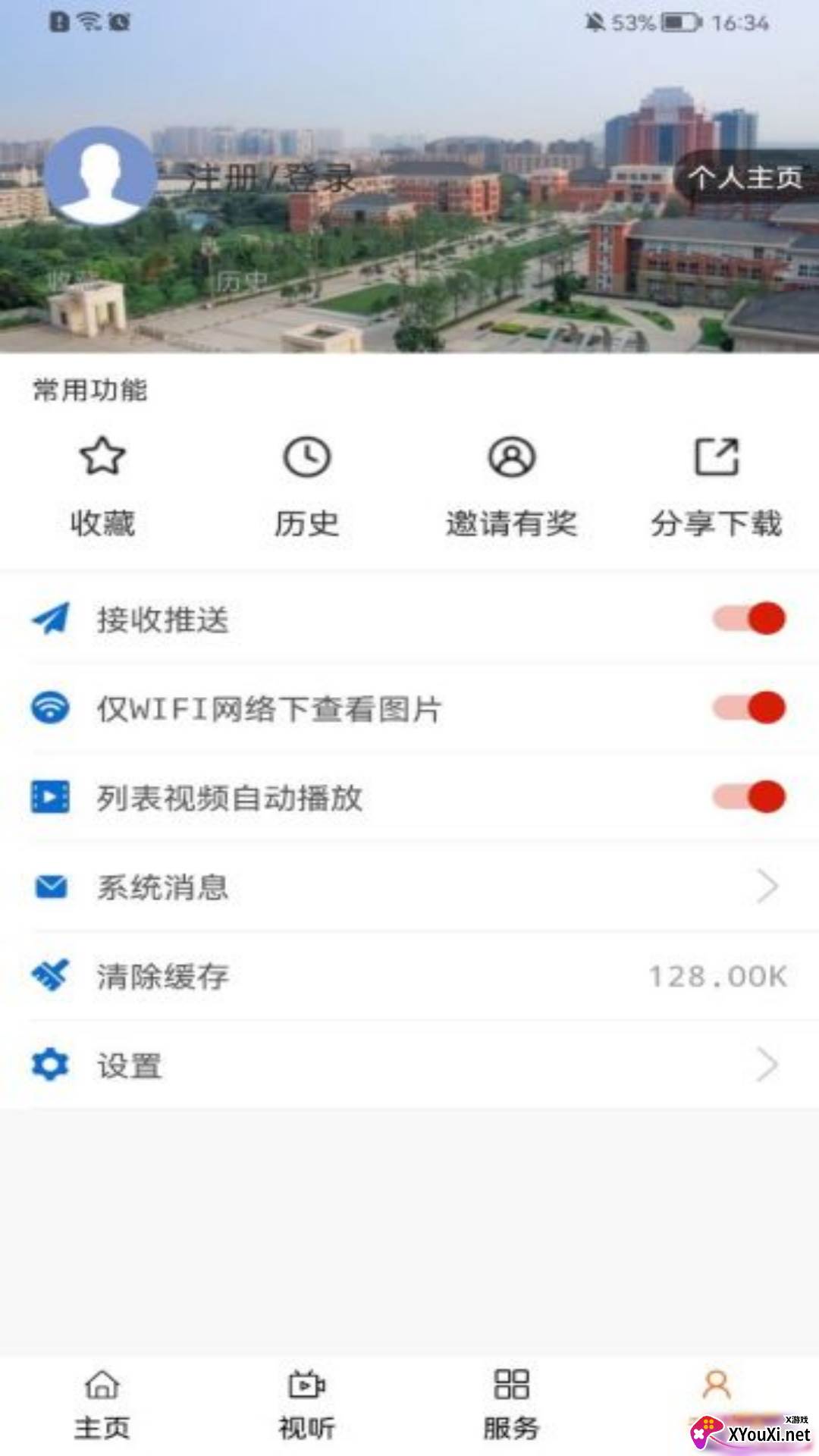Screen dimensions: 819x1456
Task: Switch to the 主页 tab
Action: coord(102,1404)
